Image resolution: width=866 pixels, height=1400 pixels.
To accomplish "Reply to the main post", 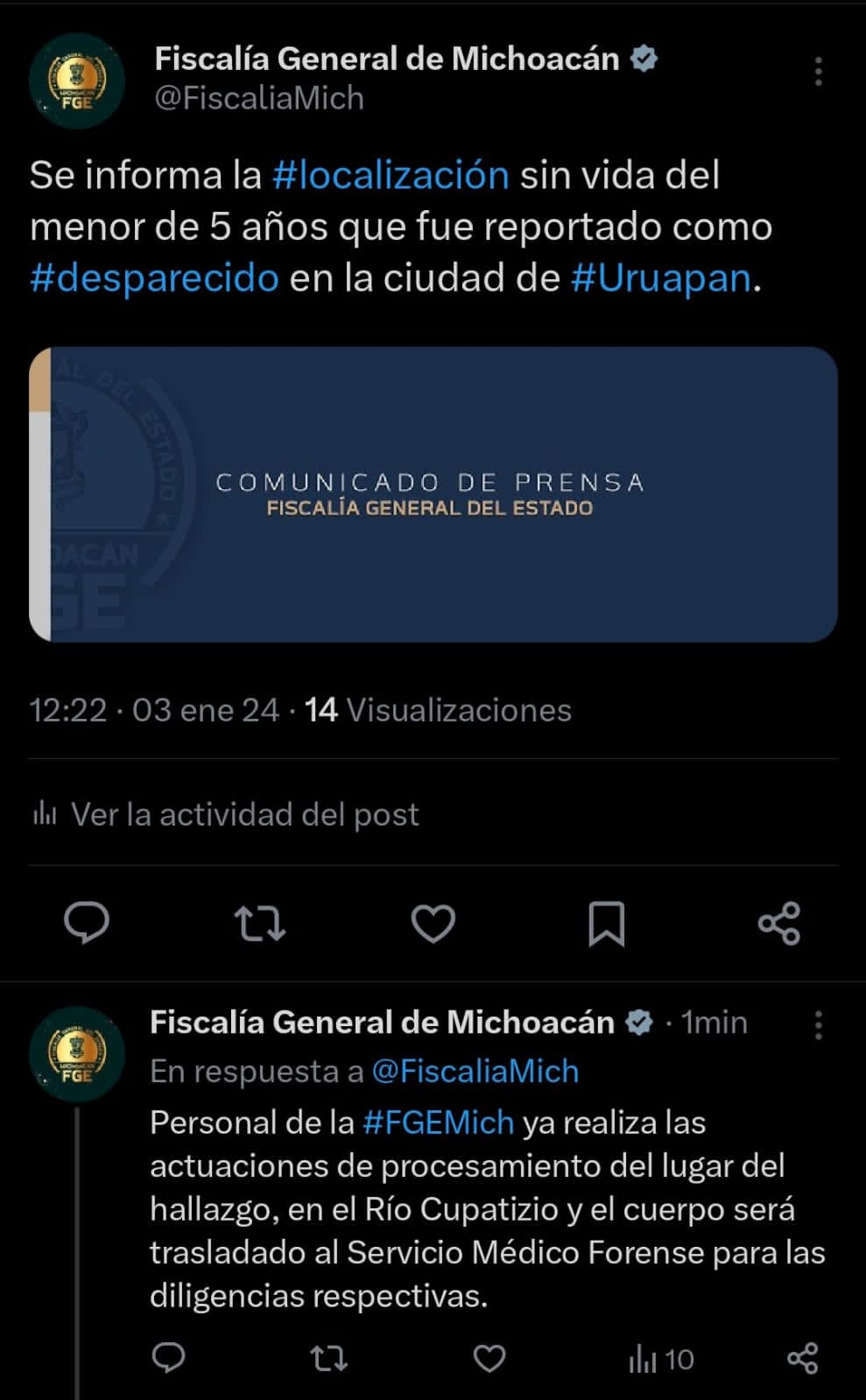I will point(87,923).
